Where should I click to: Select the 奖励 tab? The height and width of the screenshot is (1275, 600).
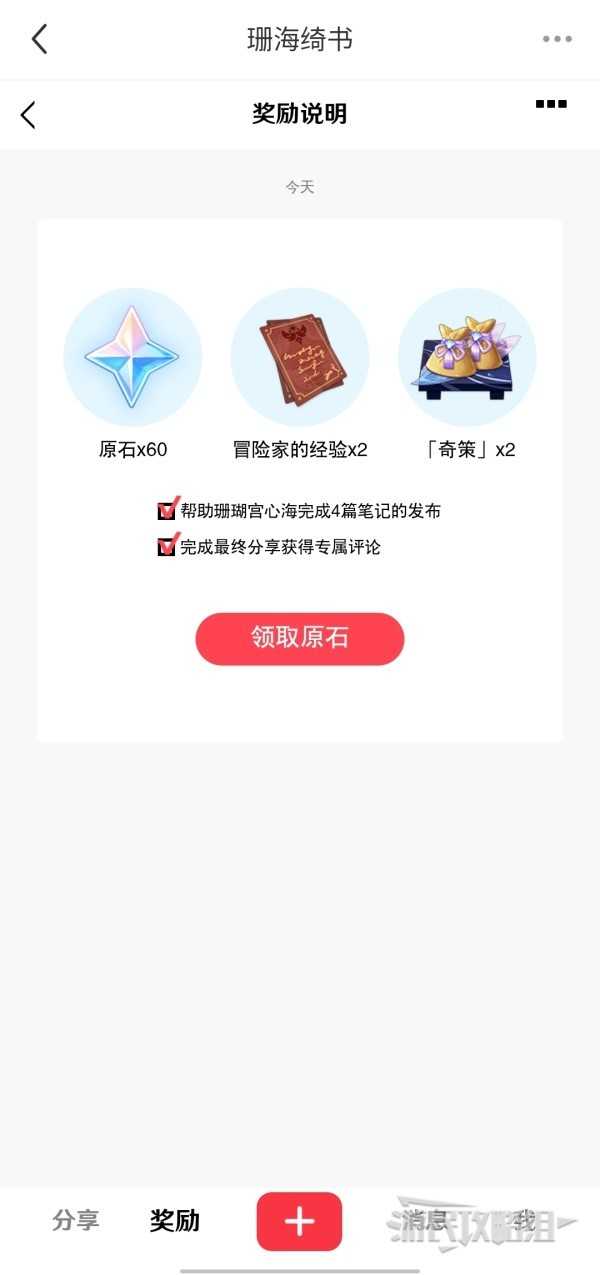click(x=175, y=1221)
